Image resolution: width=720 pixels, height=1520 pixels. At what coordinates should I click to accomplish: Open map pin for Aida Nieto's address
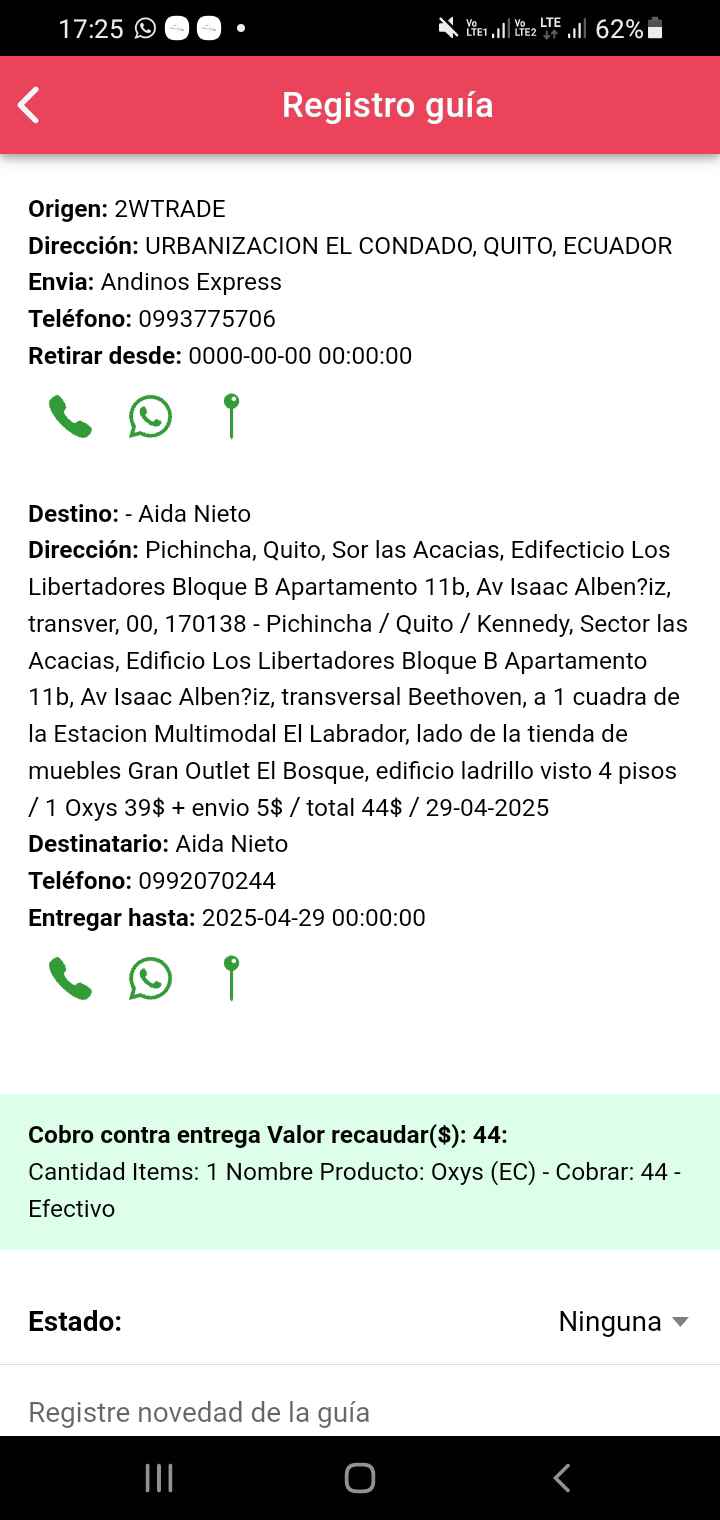click(231, 979)
